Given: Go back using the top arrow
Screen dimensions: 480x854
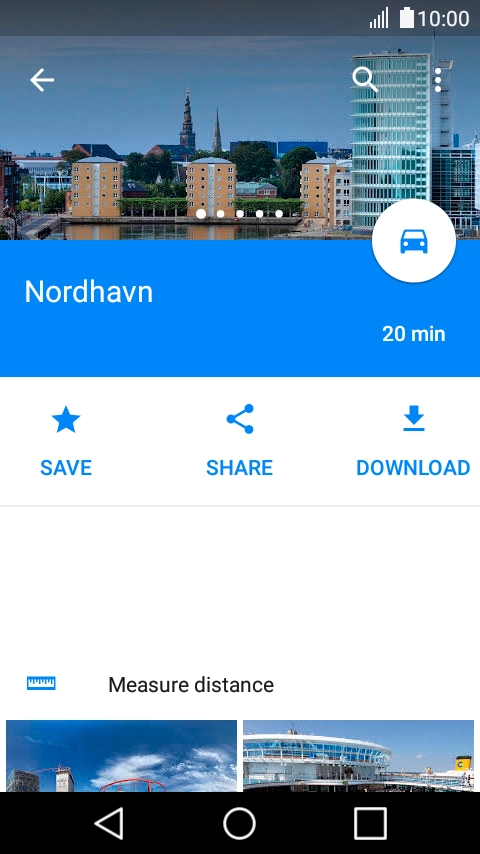Looking at the screenshot, I should (x=42, y=81).
